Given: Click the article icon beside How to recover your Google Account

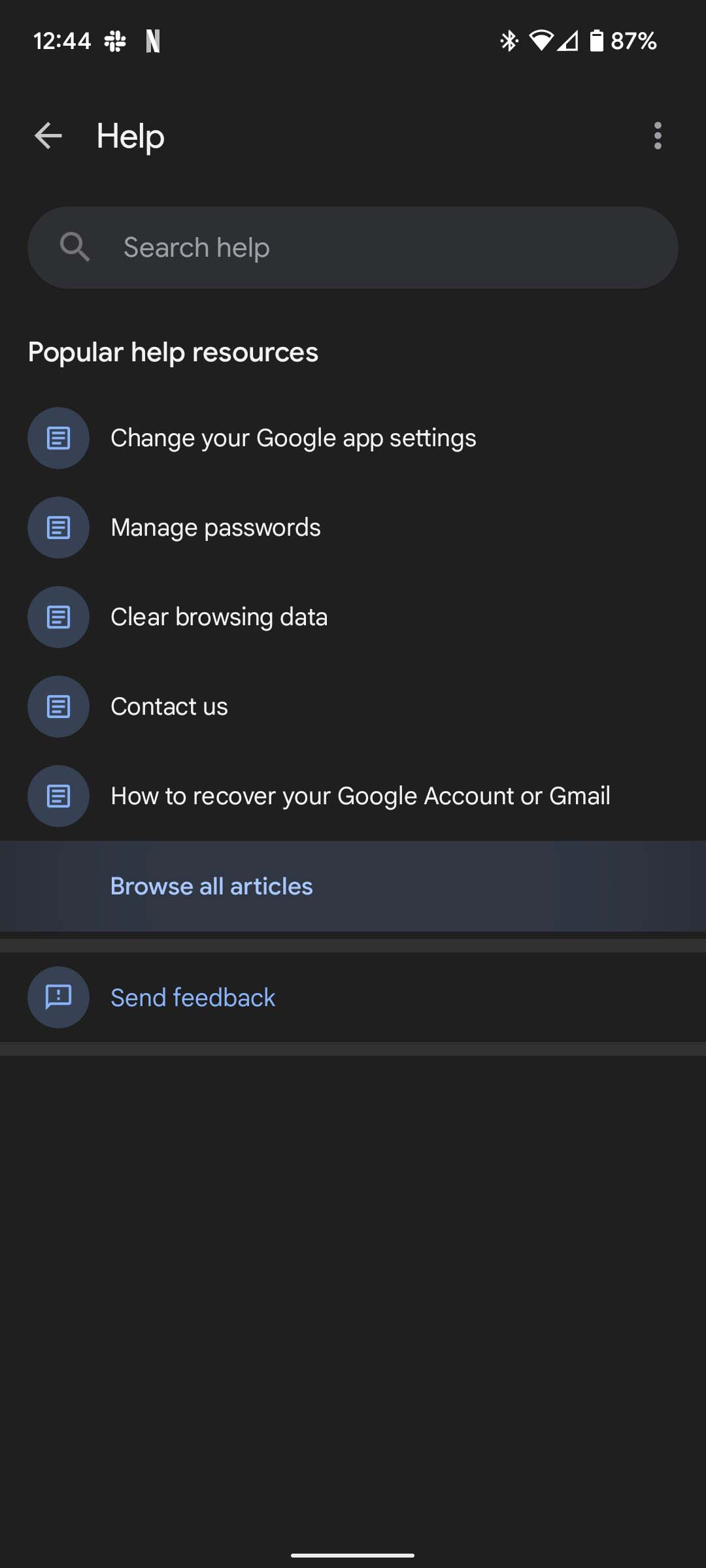Looking at the screenshot, I should coord(58,796).
